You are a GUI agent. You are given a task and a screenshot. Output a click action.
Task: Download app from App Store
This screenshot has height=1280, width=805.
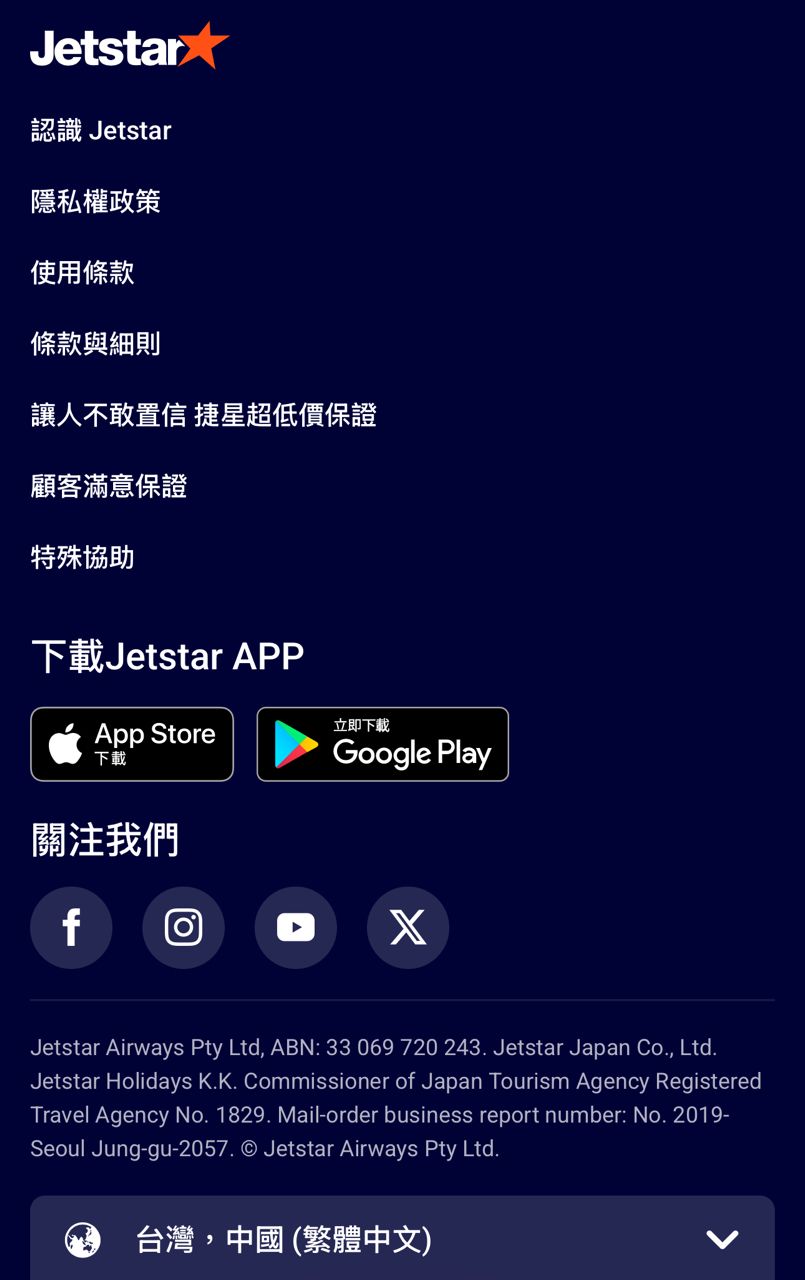[x=132, y=744]
